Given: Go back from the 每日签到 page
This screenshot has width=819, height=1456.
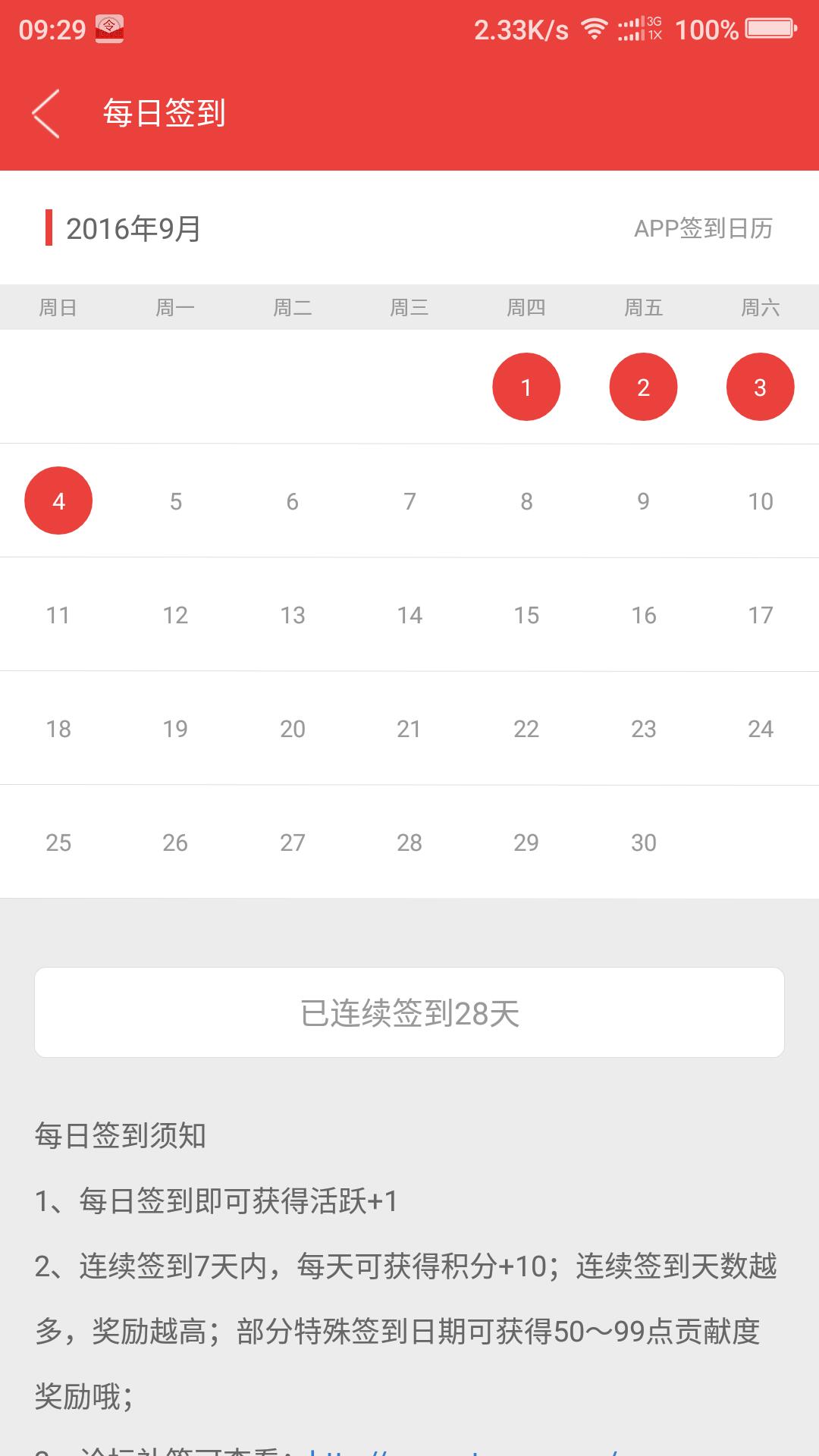Looking at the screenshot, I should 45,114.
